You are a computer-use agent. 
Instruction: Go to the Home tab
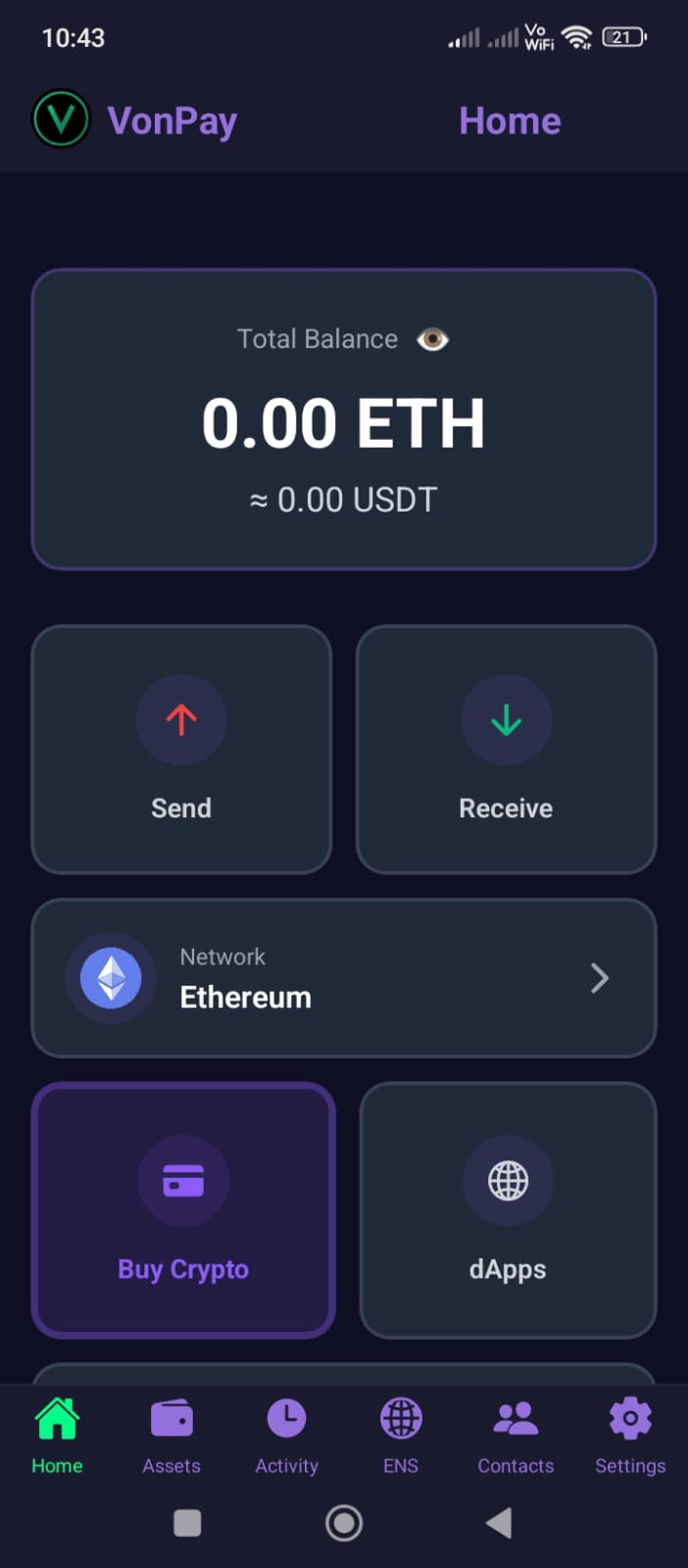click(x=57, y=1436)
